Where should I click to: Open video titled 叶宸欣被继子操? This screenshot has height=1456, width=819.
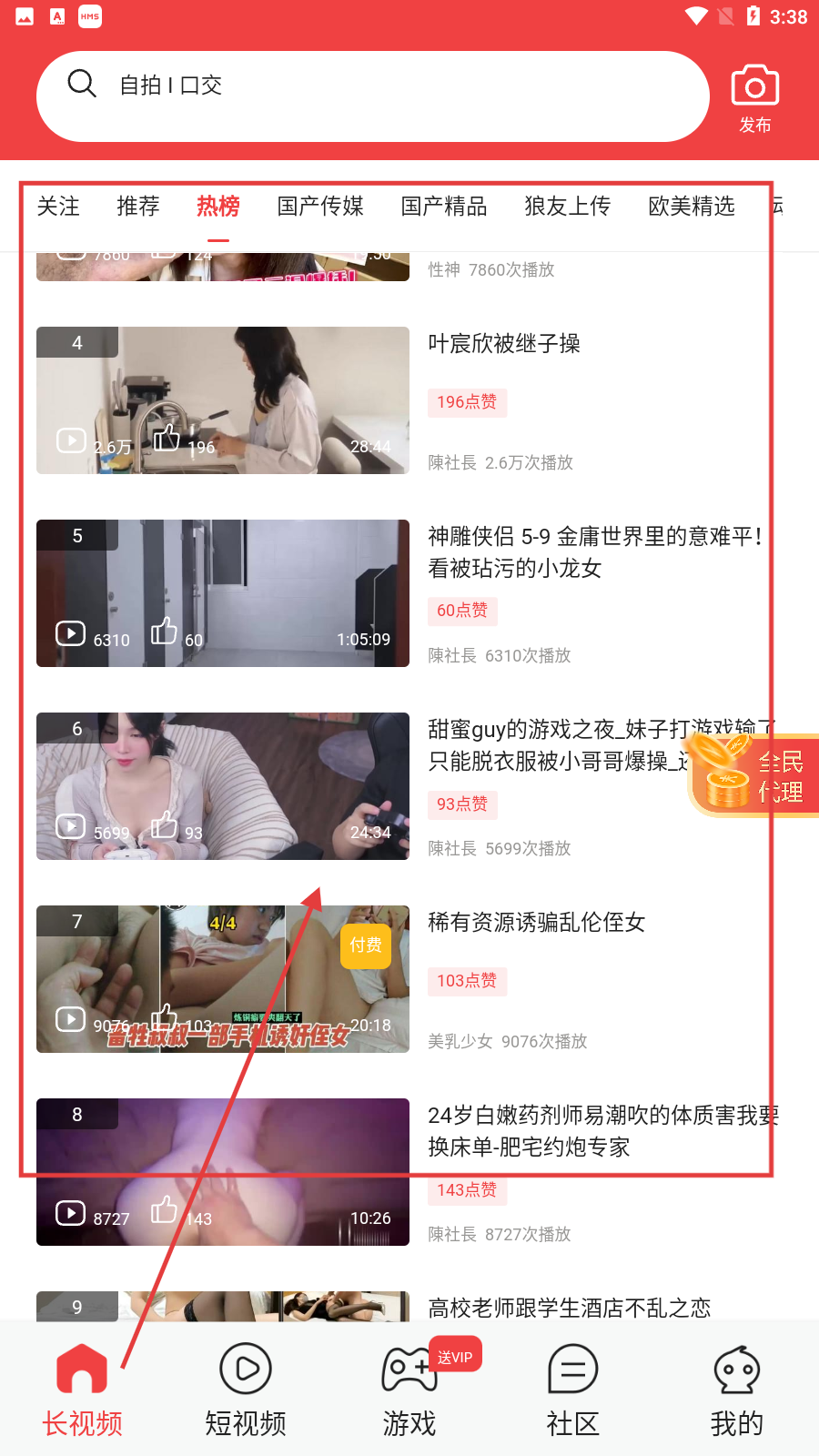click(x=504, y=344)
